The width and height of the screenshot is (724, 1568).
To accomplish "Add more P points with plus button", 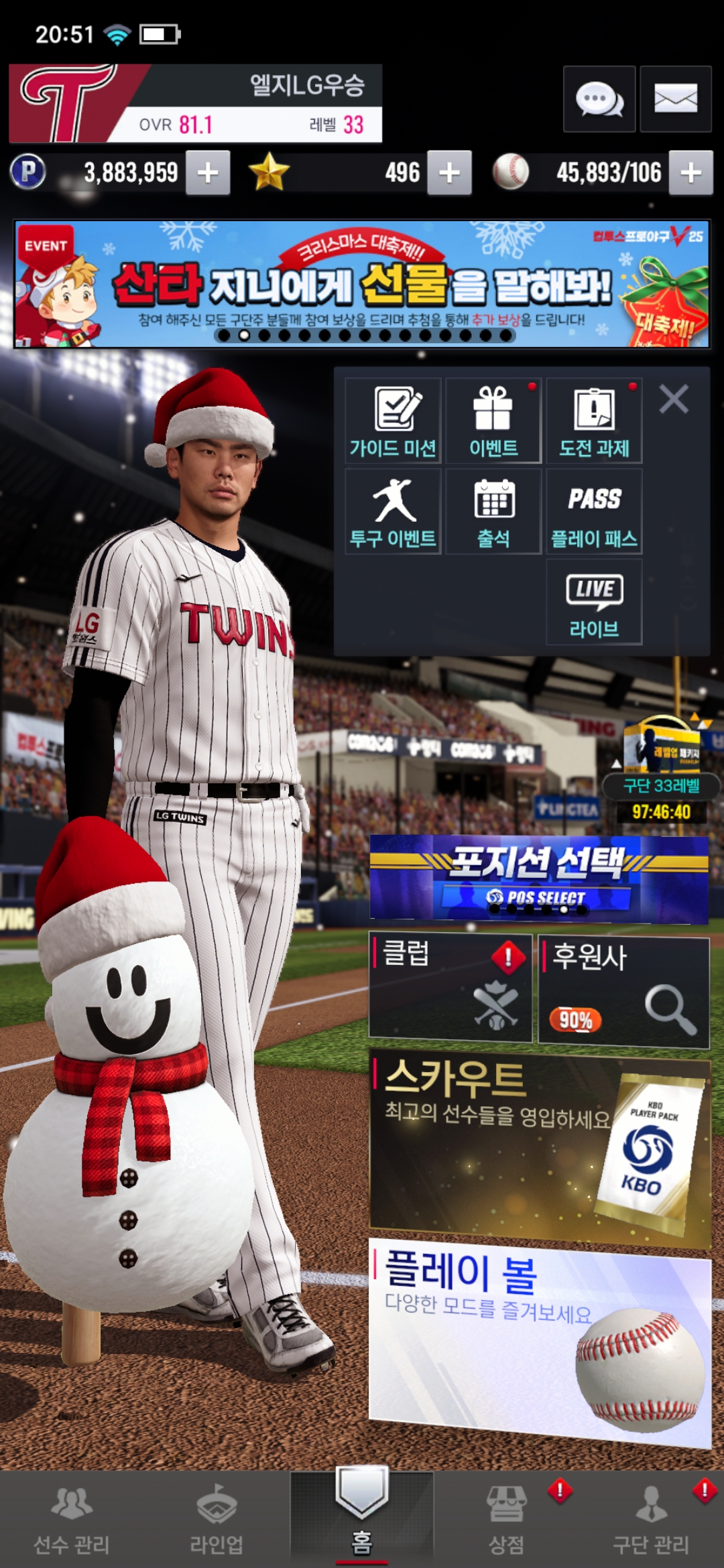I will click(x=208, y=173).
